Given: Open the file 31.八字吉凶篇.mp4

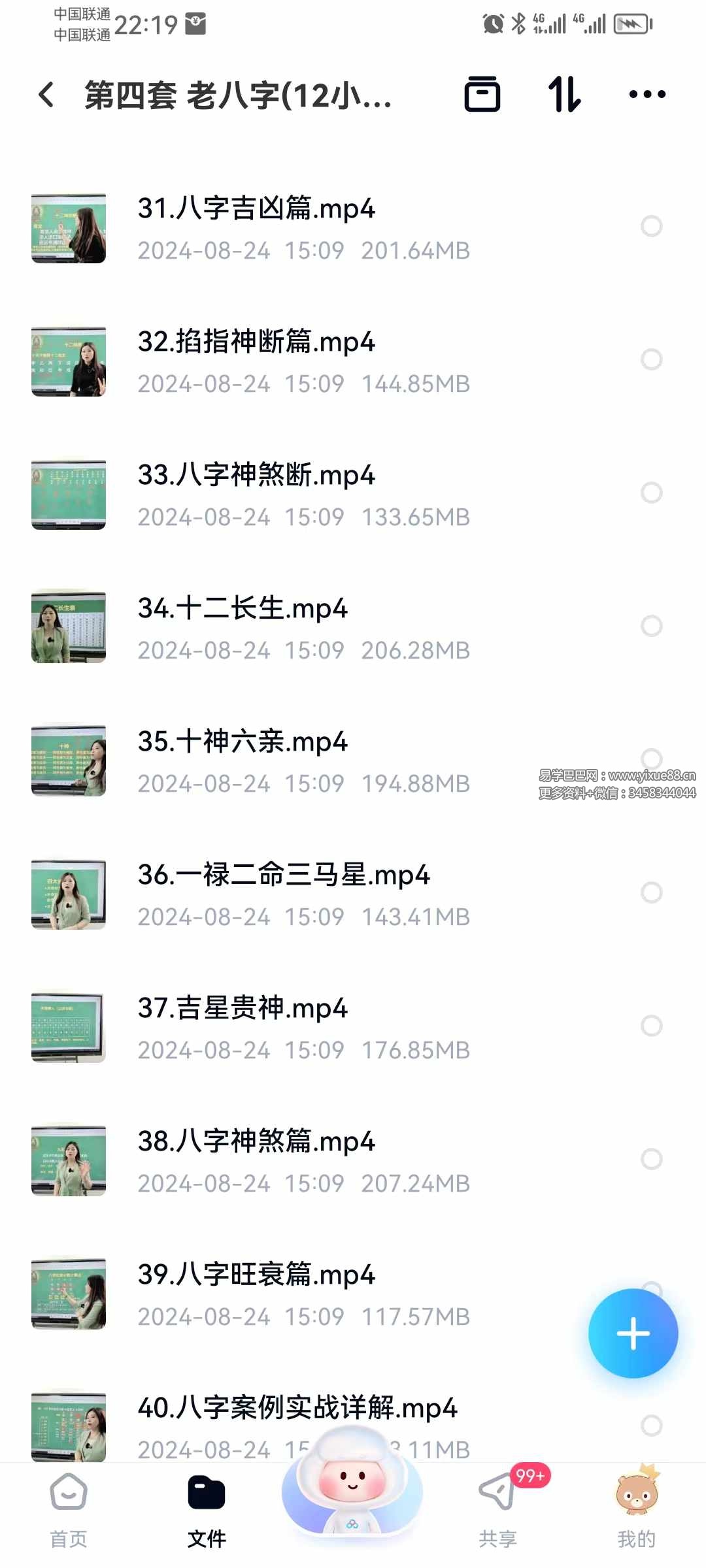Looking at the screenshot, I should (x=256, y=209).
